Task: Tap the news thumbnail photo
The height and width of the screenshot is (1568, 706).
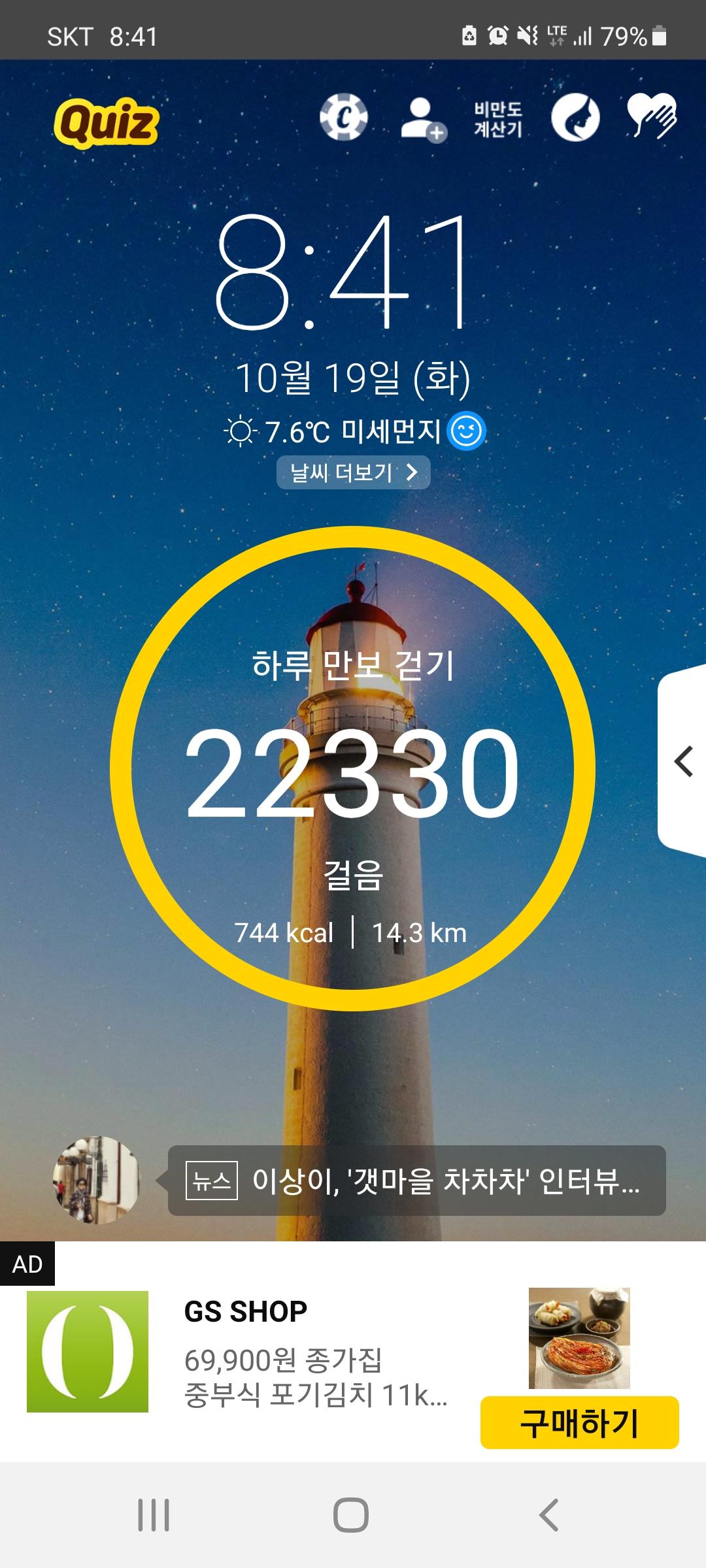Action: click(x=96, y=1180)
